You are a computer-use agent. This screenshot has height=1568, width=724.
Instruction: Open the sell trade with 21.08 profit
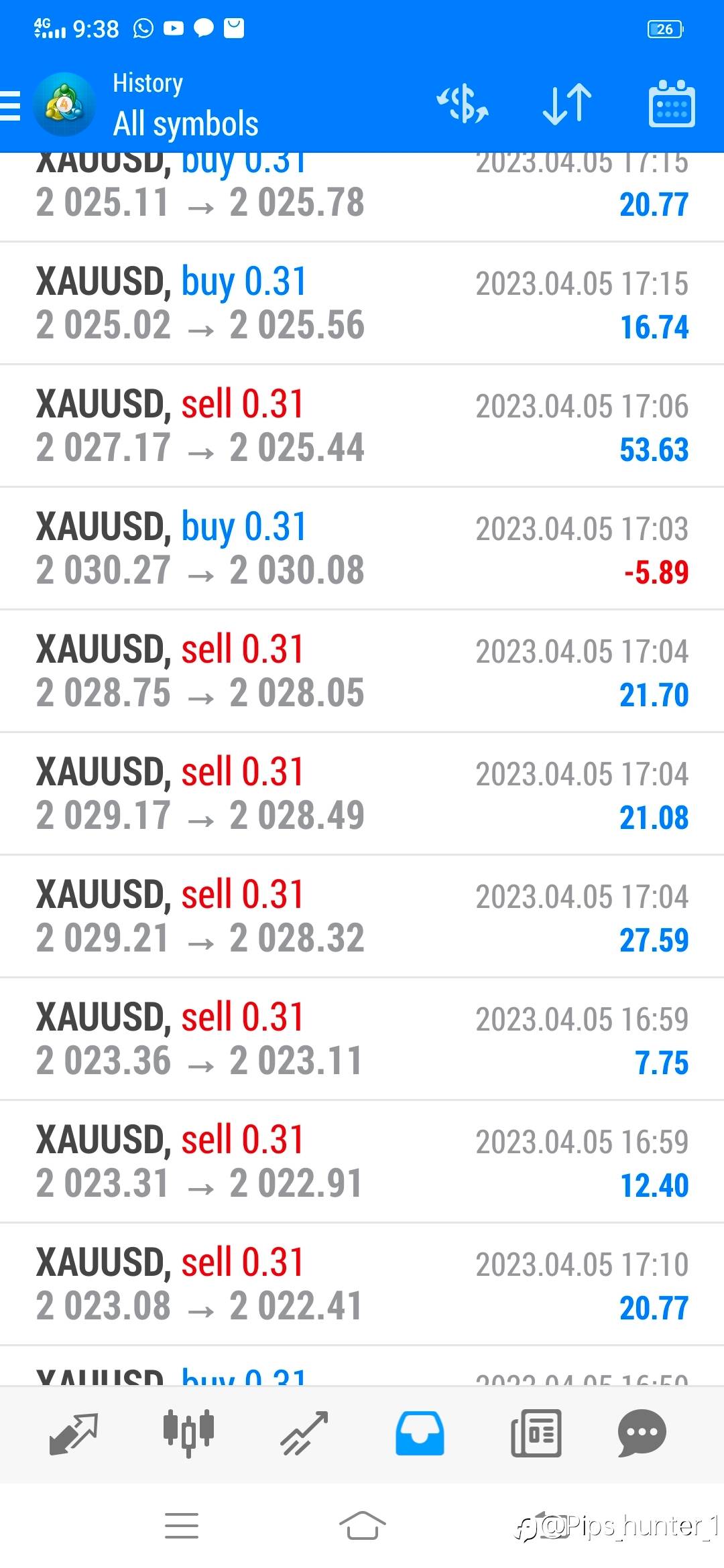click(362, 794)
